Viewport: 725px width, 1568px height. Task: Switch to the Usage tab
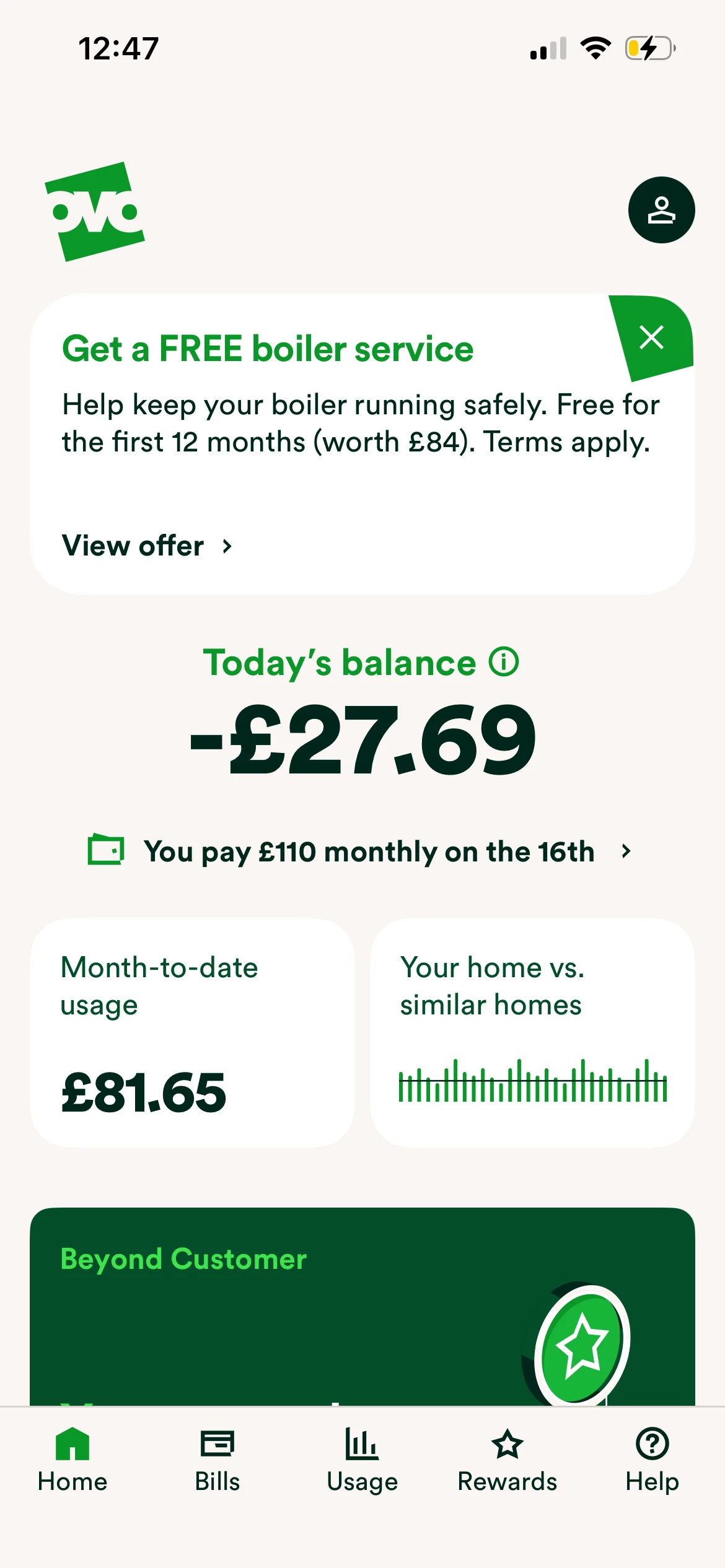pos(362,1459)
